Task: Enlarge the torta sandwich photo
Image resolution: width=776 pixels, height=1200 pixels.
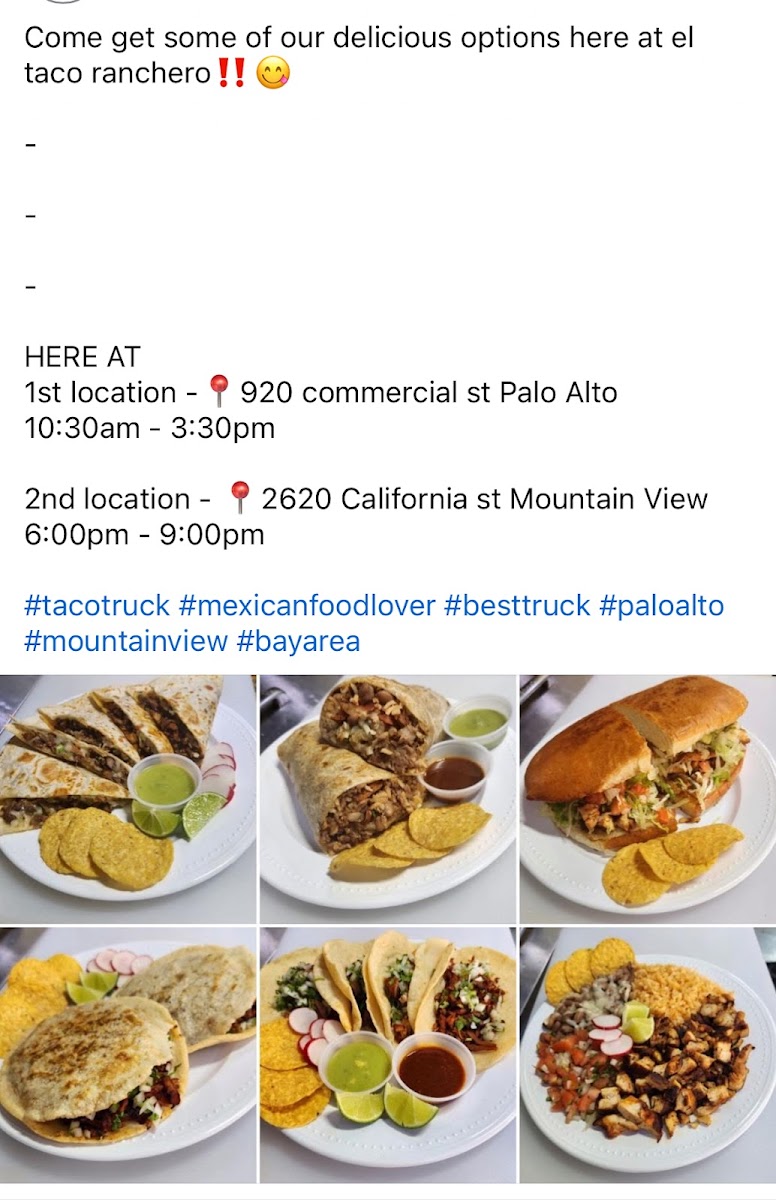Action: (647, 798)
